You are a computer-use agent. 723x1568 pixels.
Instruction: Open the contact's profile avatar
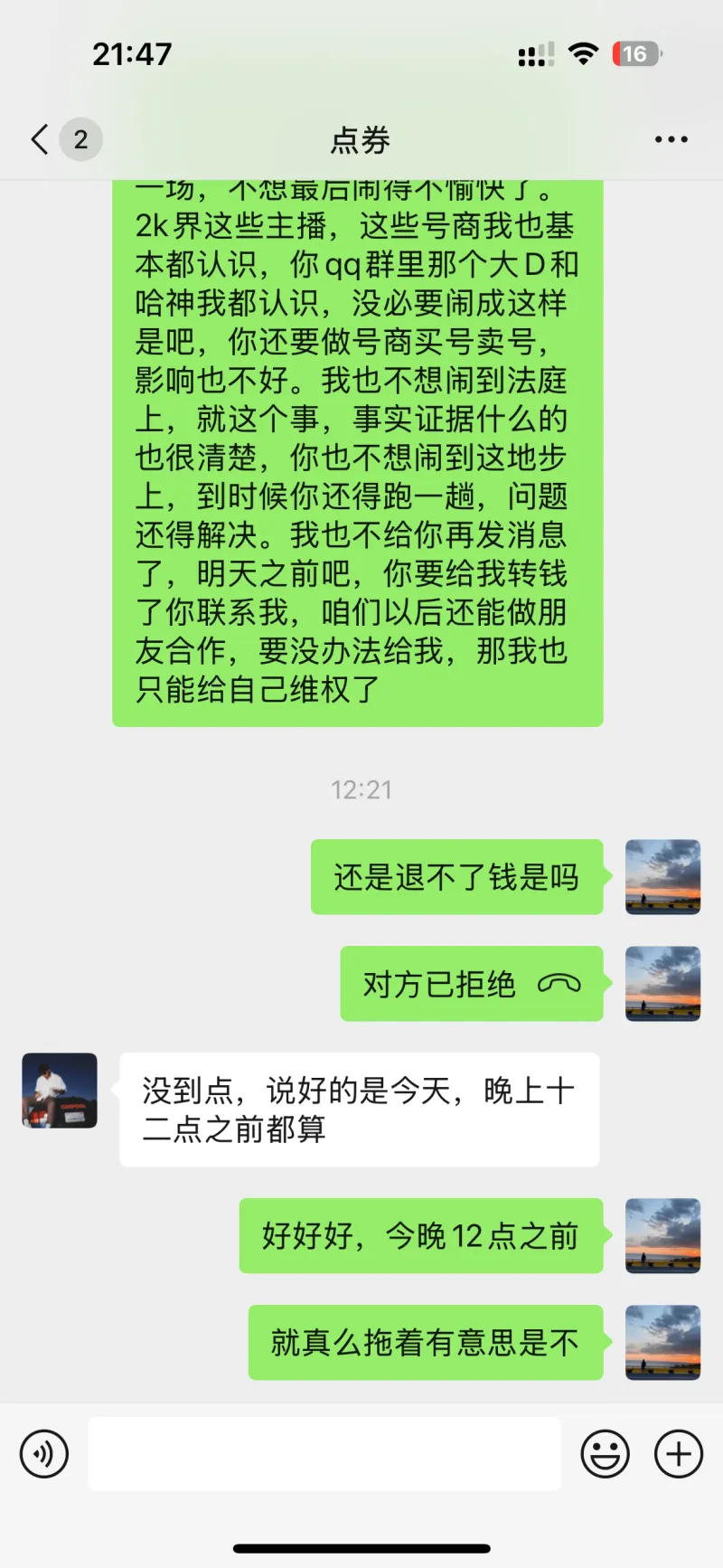click(60, 1090)
